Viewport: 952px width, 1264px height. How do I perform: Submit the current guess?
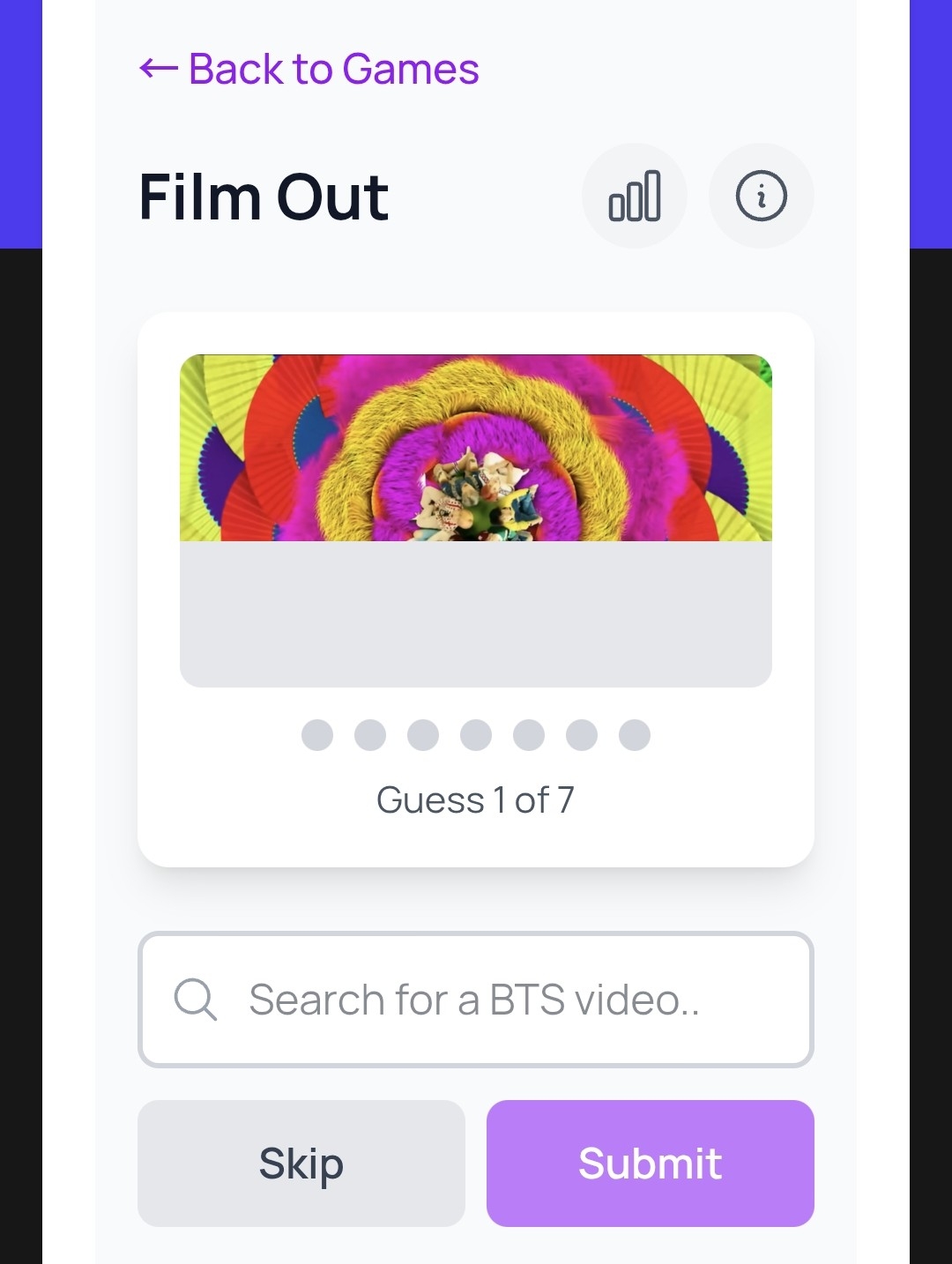pos(650,1164)
